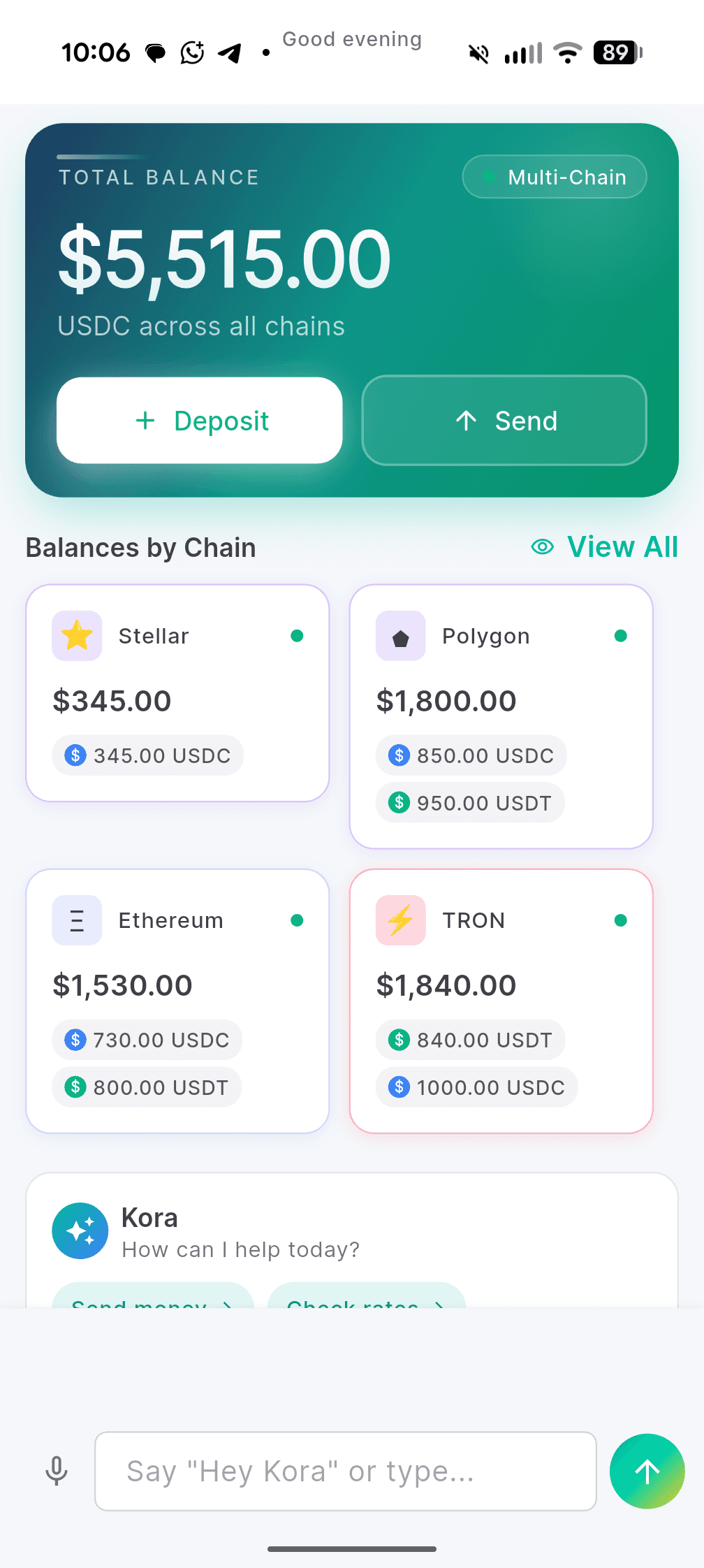Tap the microphone icon for voice input
The image size is (704, 1568).
[x=57, y=1471]
